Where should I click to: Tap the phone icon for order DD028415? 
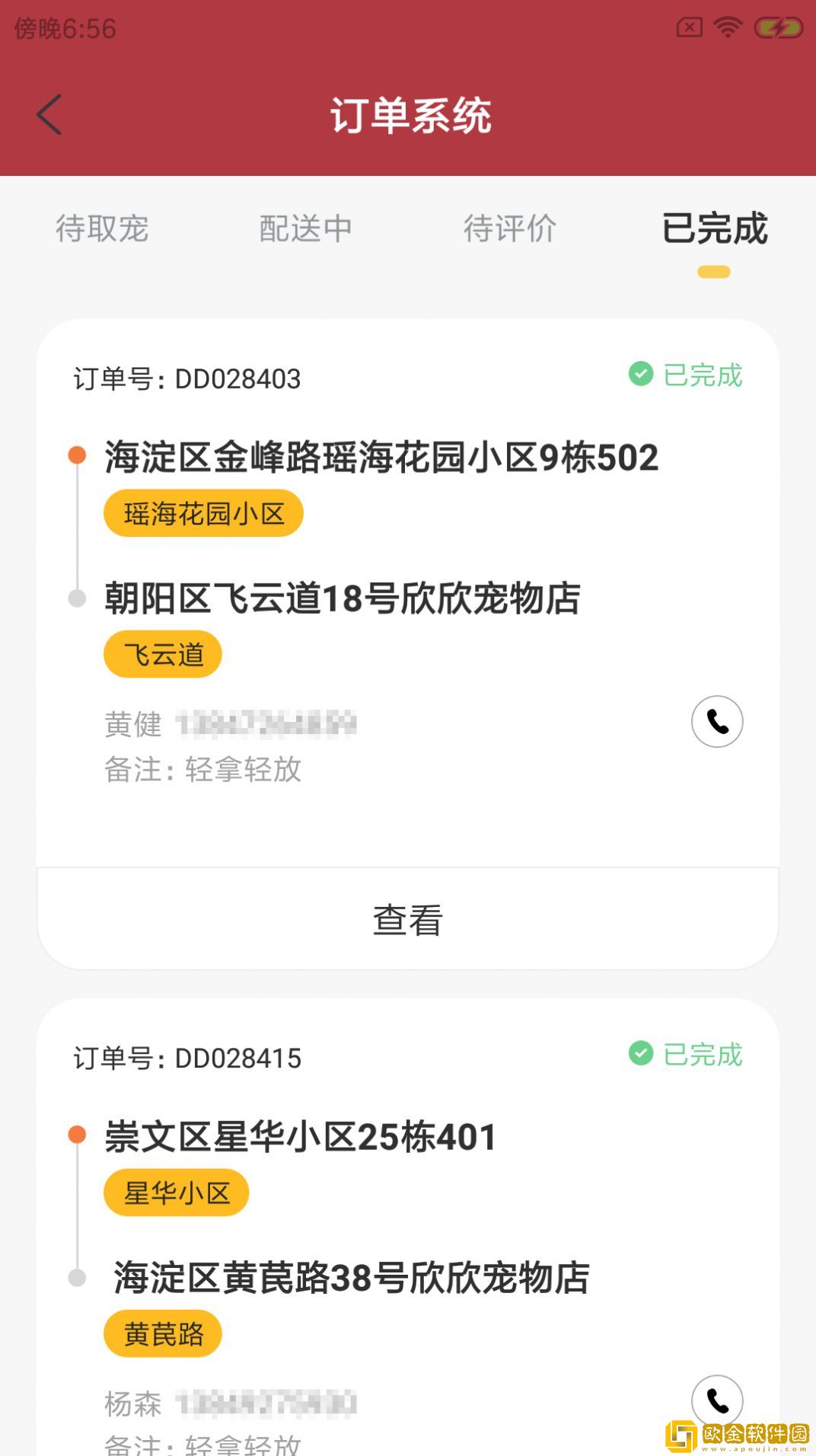716,1400
